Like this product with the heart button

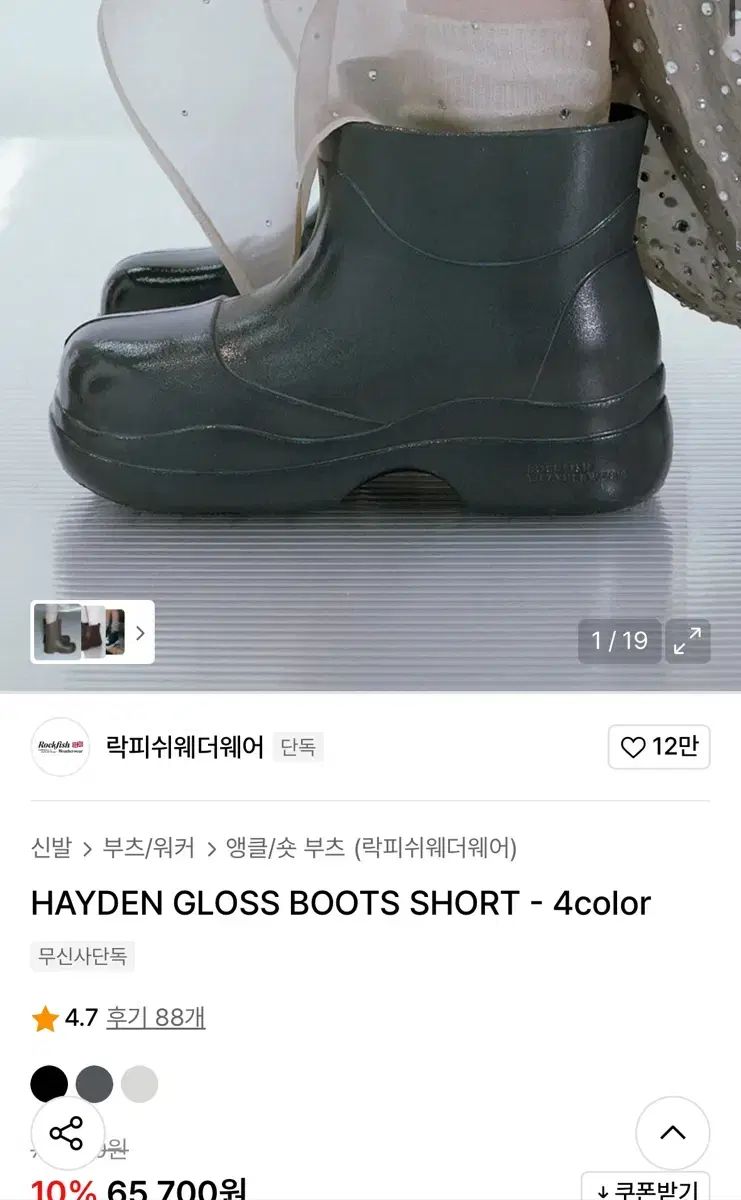pos(659,747)
